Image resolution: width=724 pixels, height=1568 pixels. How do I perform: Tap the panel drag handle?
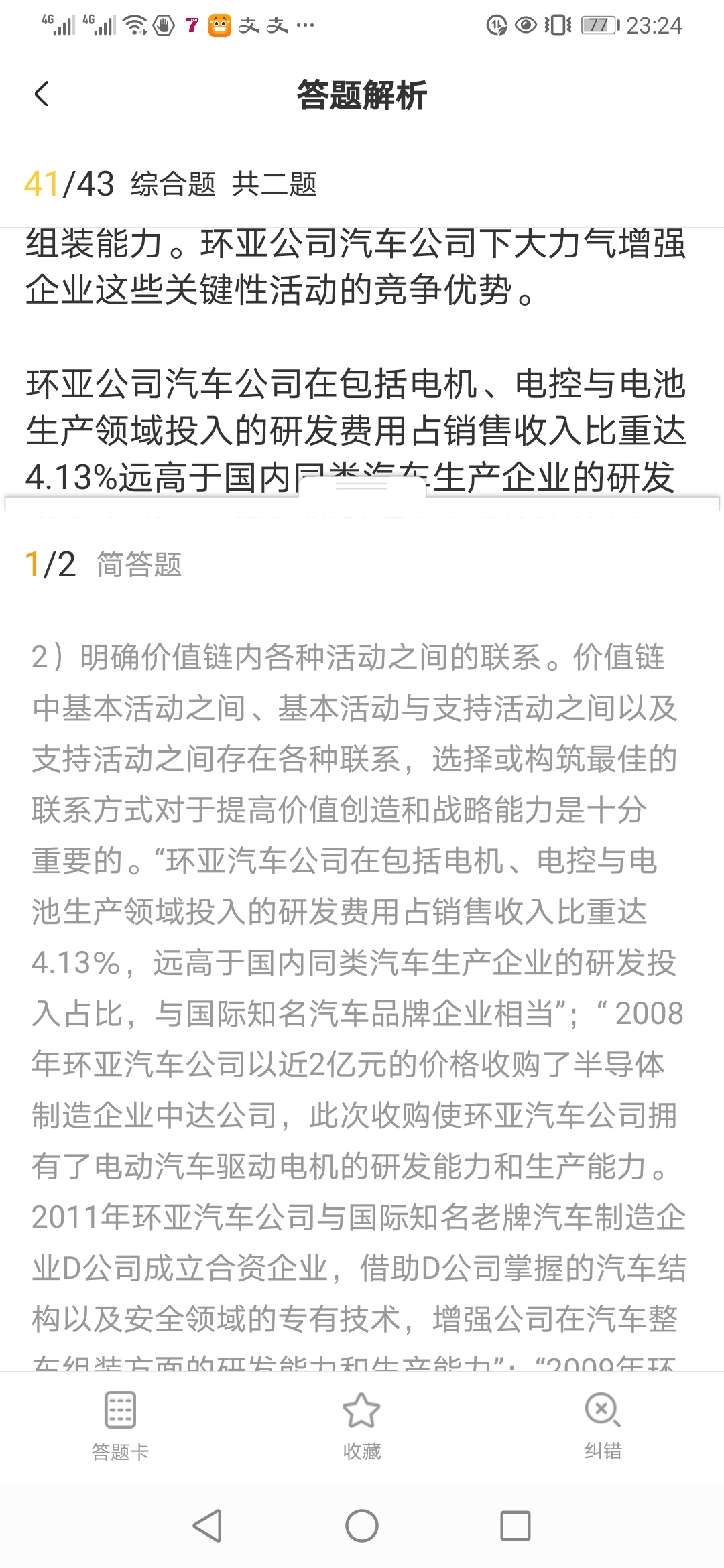pos(361,486)
